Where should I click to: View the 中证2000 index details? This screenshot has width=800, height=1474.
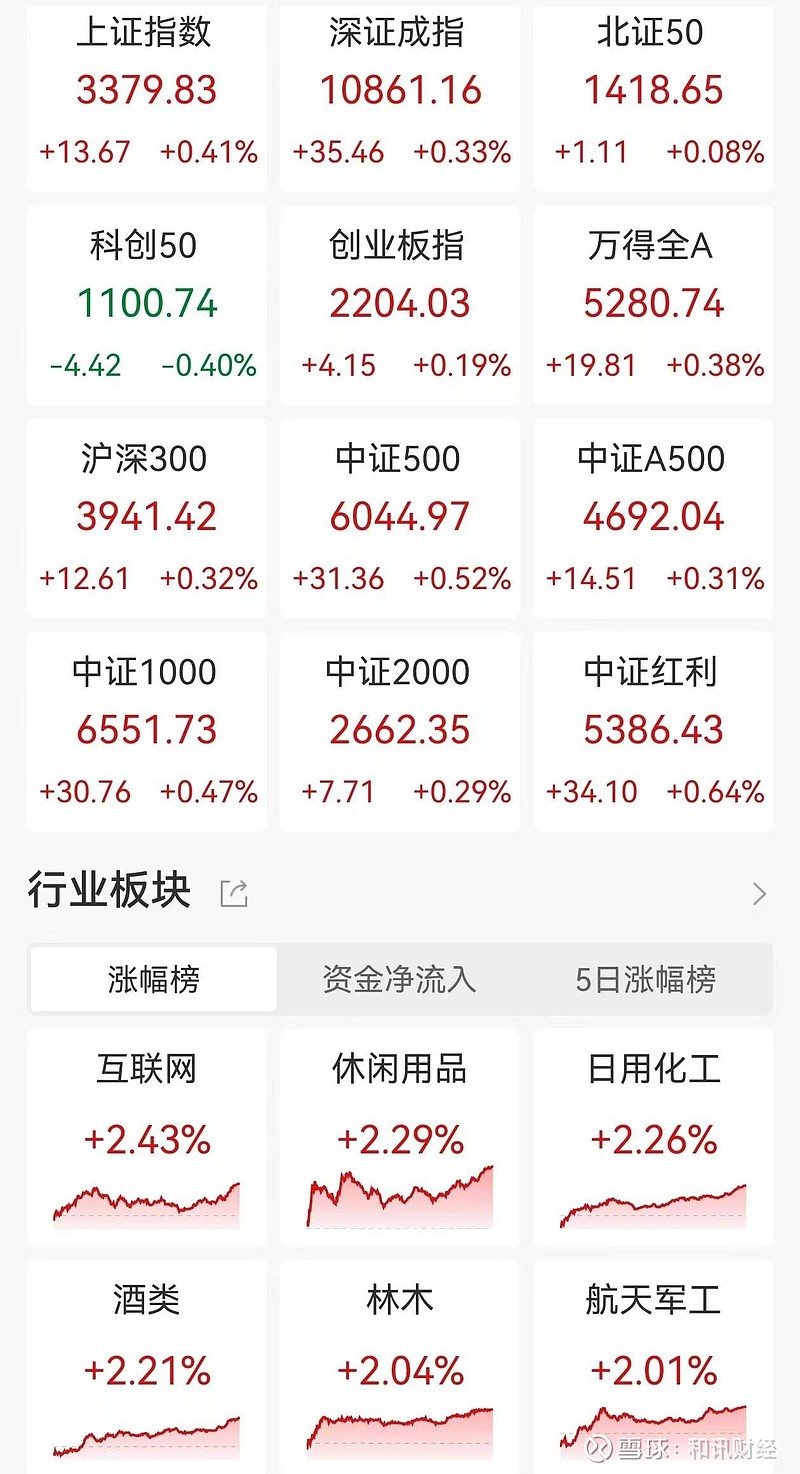400,731
